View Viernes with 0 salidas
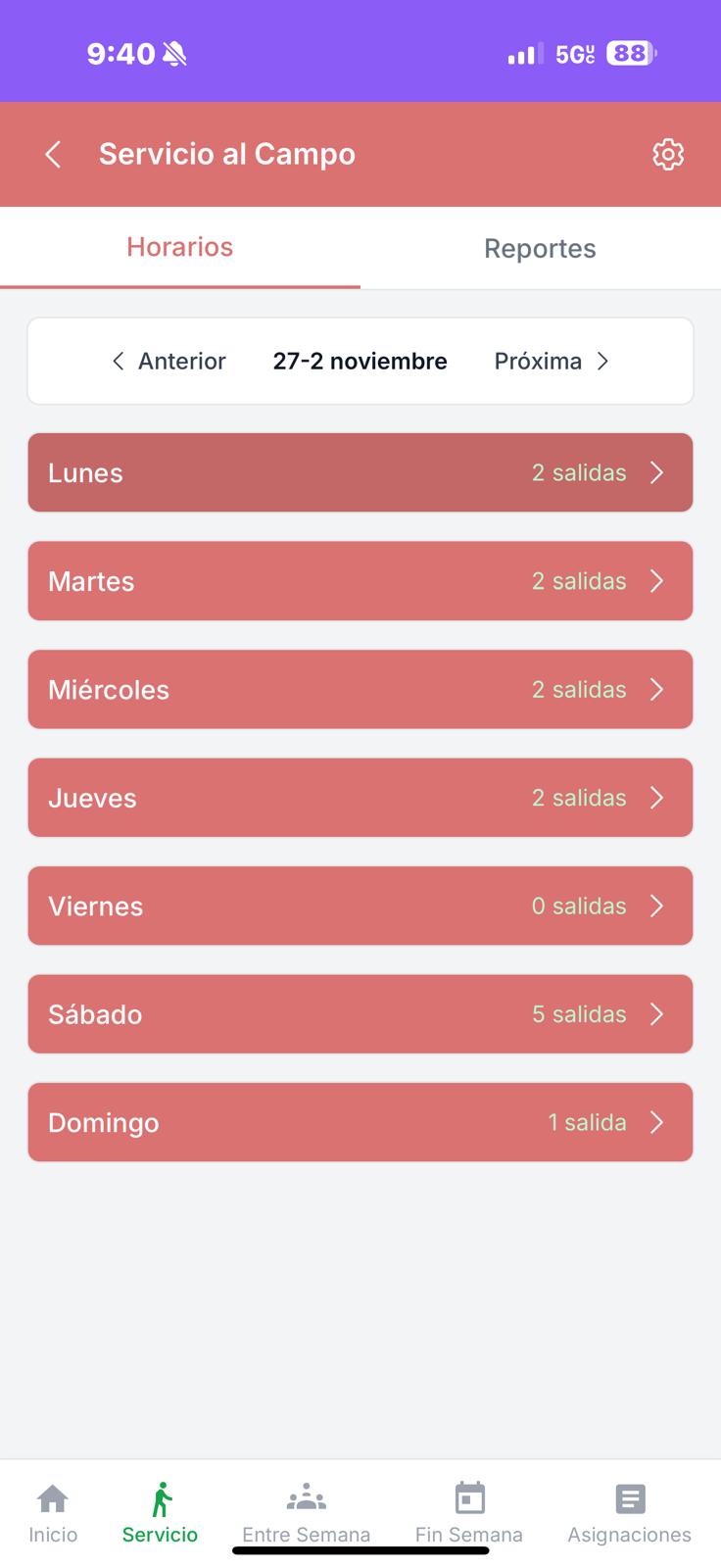721x1568 pixels. tap(360, 906)
